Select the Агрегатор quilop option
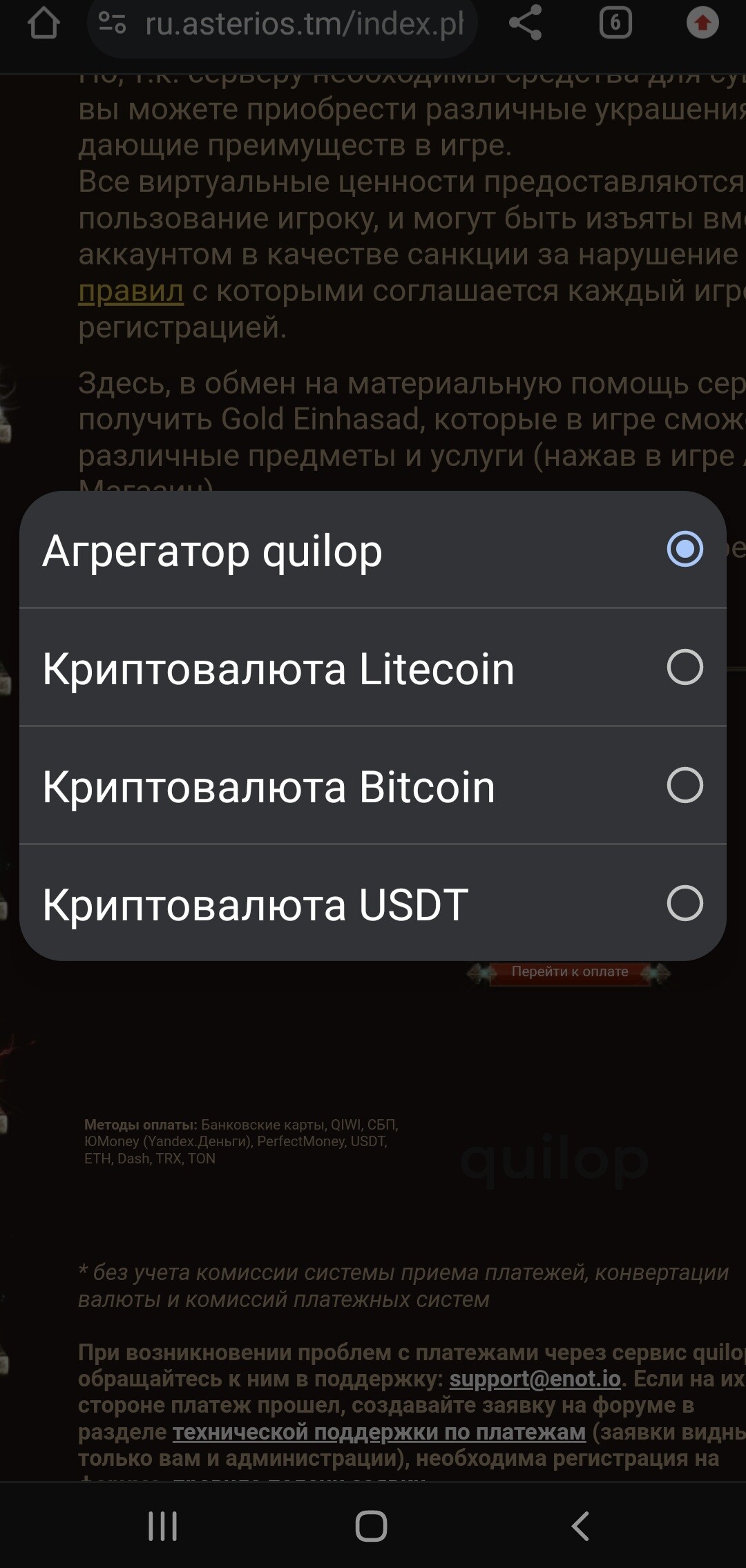This screenshot has width=746, height=1568. click(x=373, y=550)
